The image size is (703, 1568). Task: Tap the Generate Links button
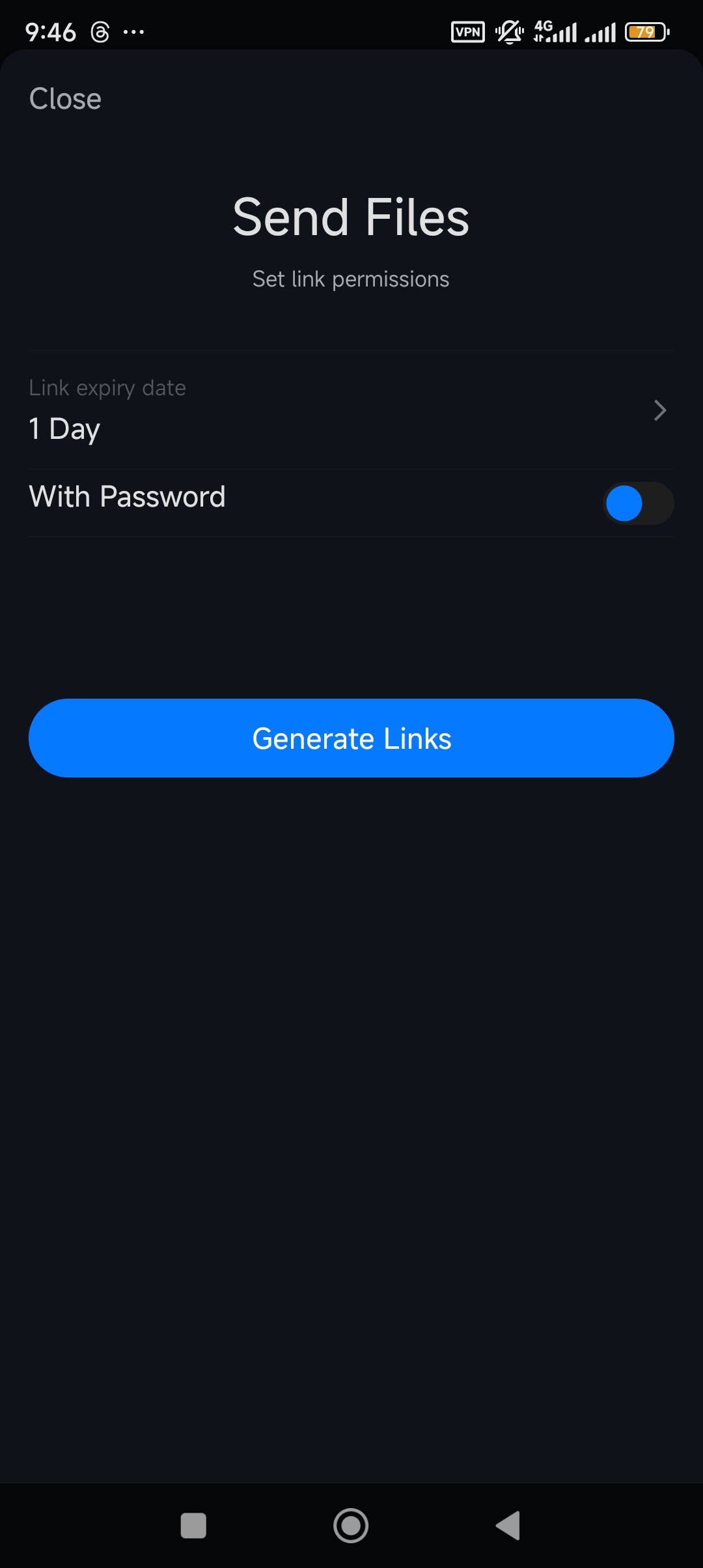[x=351, y=738]
